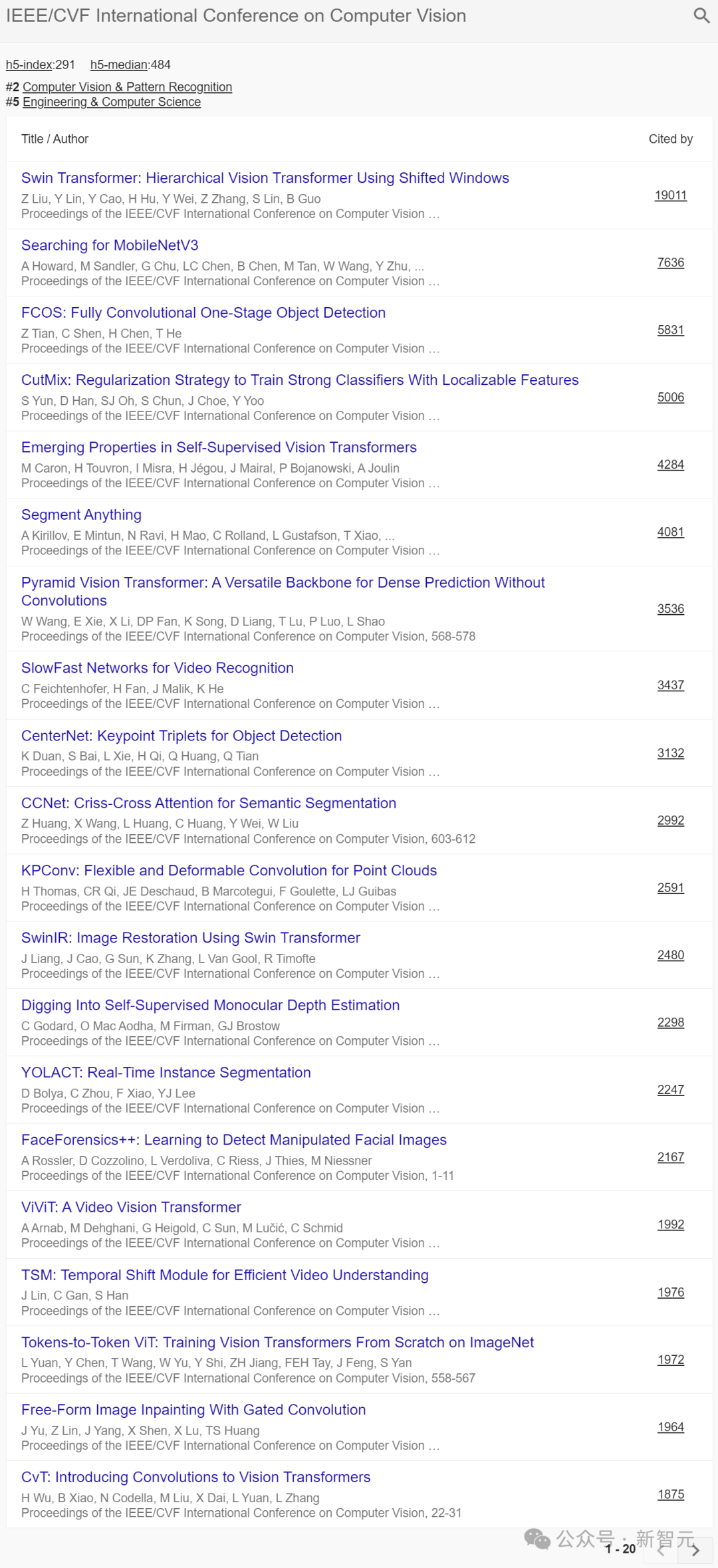Viewport: 718px width, 1568px height.
Task: Open the Segment Anything paper
Action: [x=80, y=514]
